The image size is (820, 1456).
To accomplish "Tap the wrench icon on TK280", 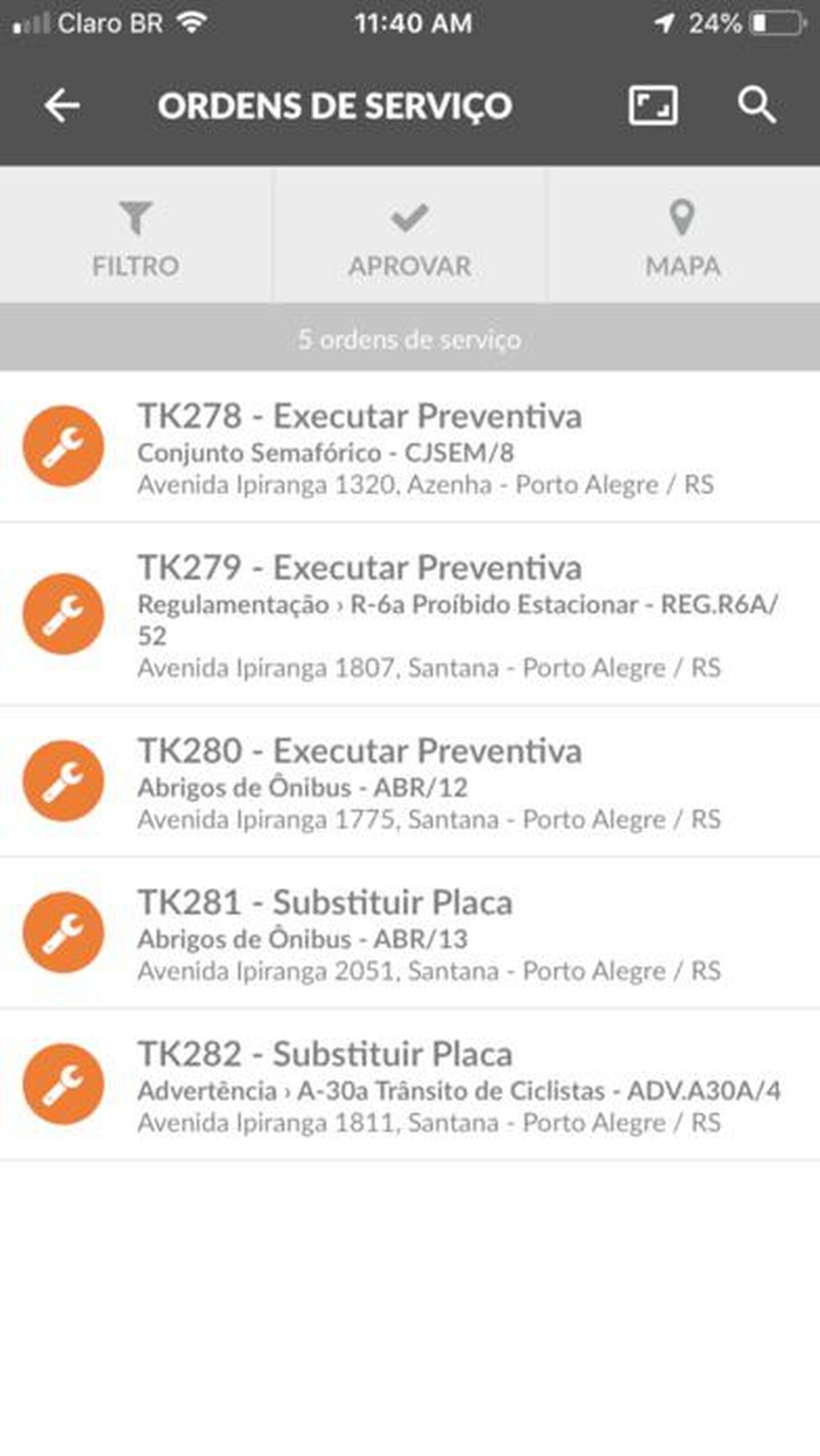I will coord(63,779).
